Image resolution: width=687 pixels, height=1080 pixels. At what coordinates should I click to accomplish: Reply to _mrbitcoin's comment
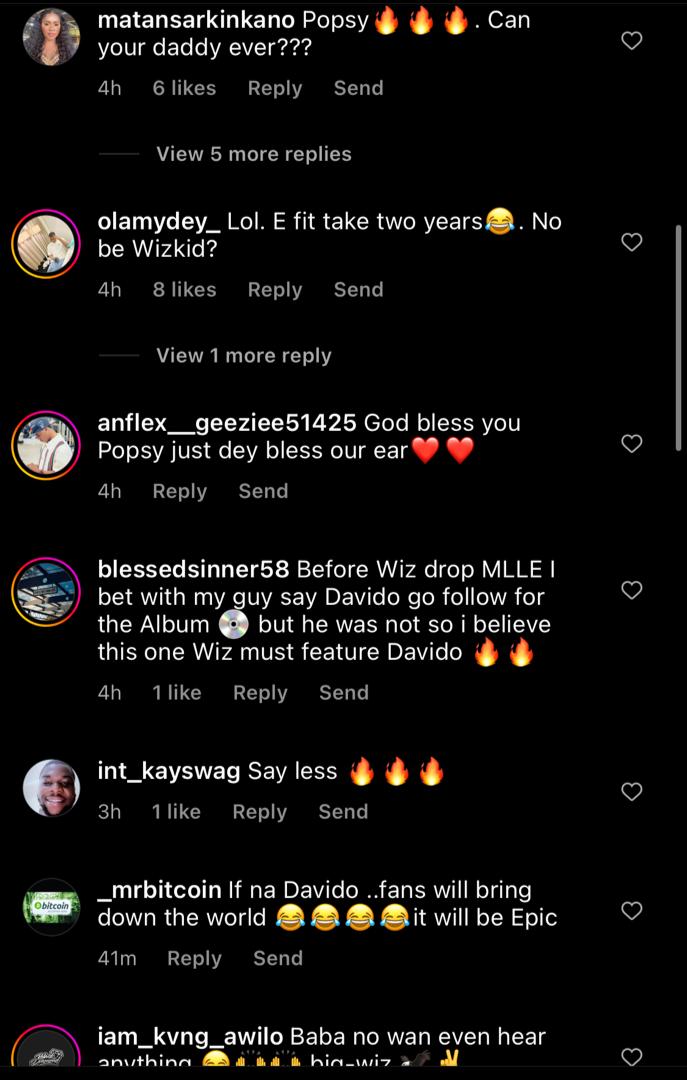point(194,958)
